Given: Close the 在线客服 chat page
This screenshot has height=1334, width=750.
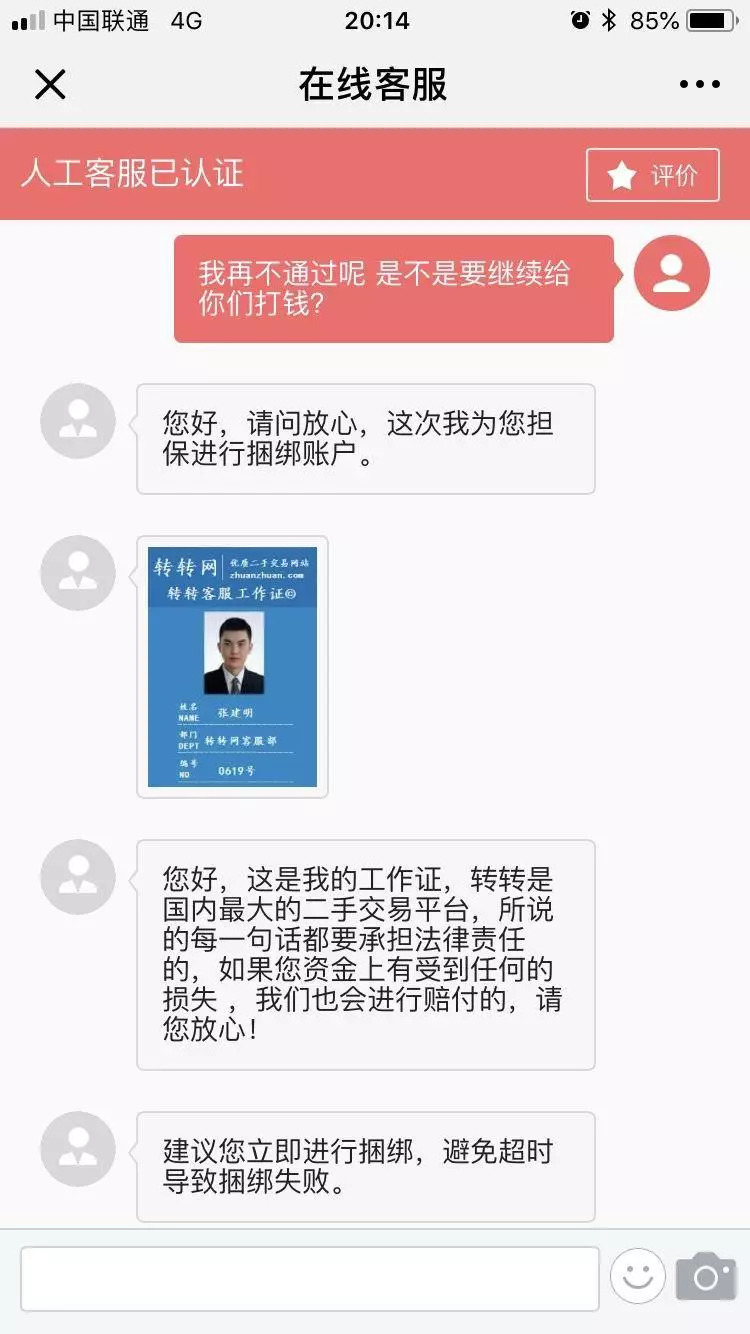Looking at the screenshot, I should 50,85.
